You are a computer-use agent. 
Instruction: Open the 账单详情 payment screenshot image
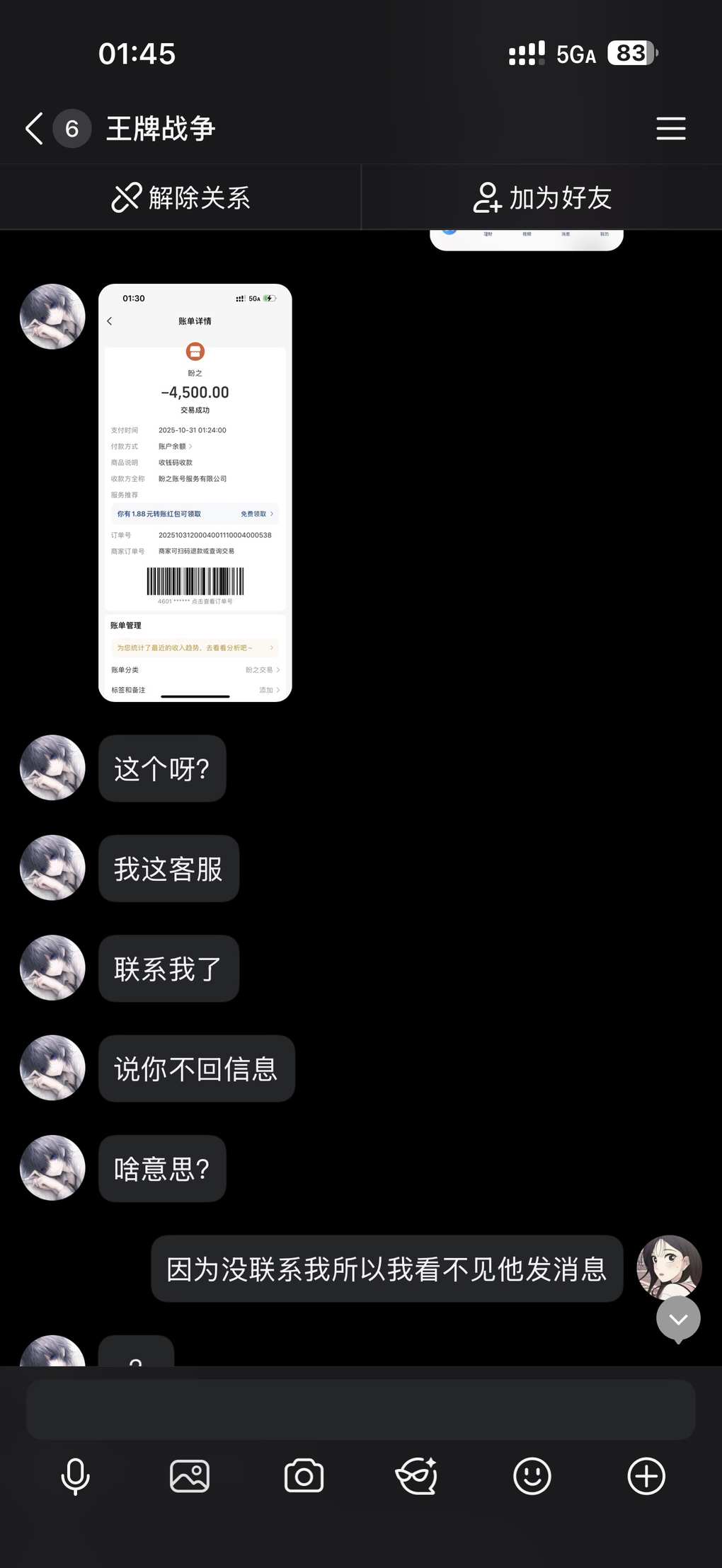point(195,492)
